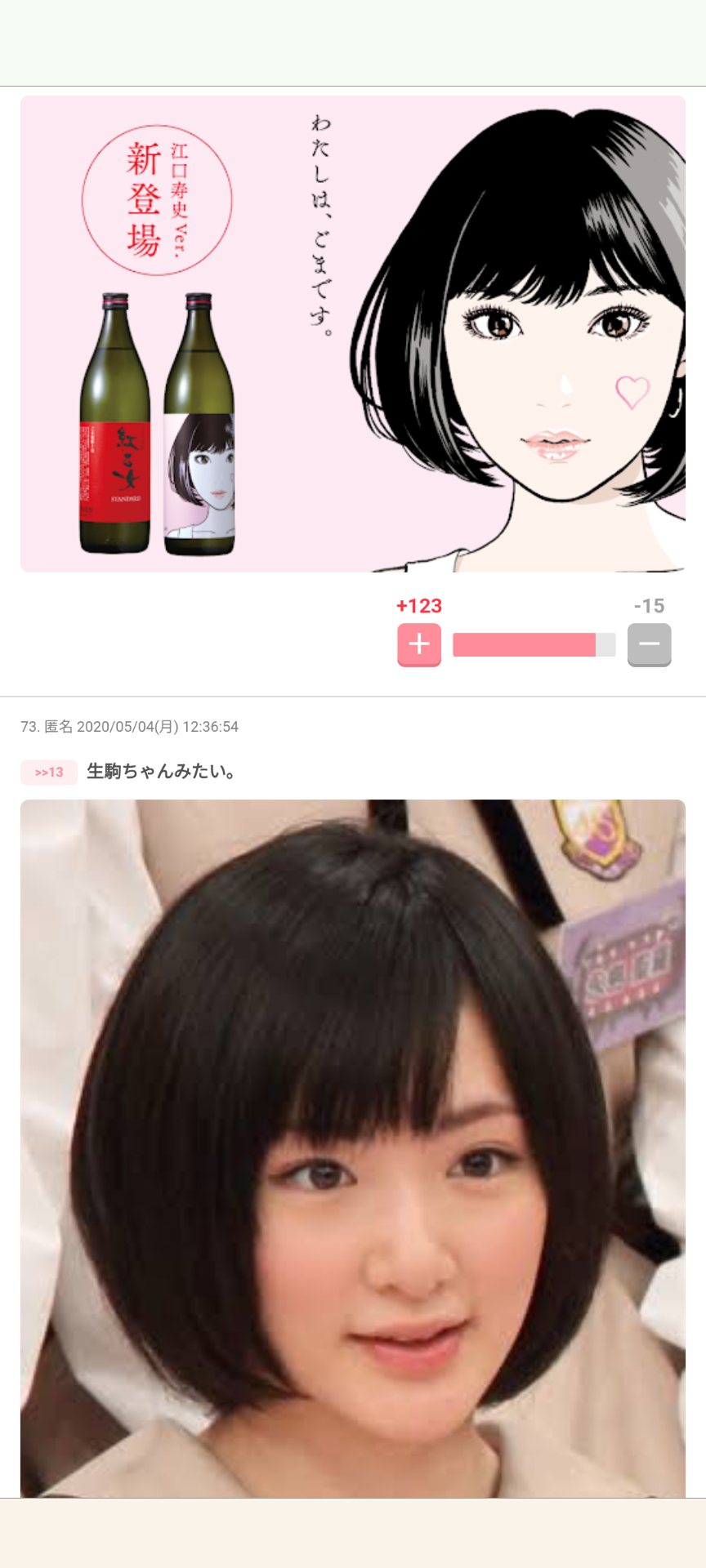
Task: Open the sake bottle illustration image
Action: 353,334
